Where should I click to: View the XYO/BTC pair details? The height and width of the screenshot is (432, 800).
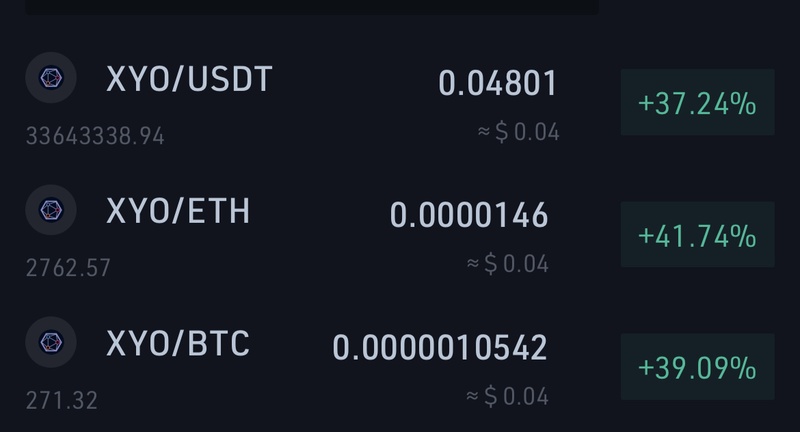coord(178,344)
